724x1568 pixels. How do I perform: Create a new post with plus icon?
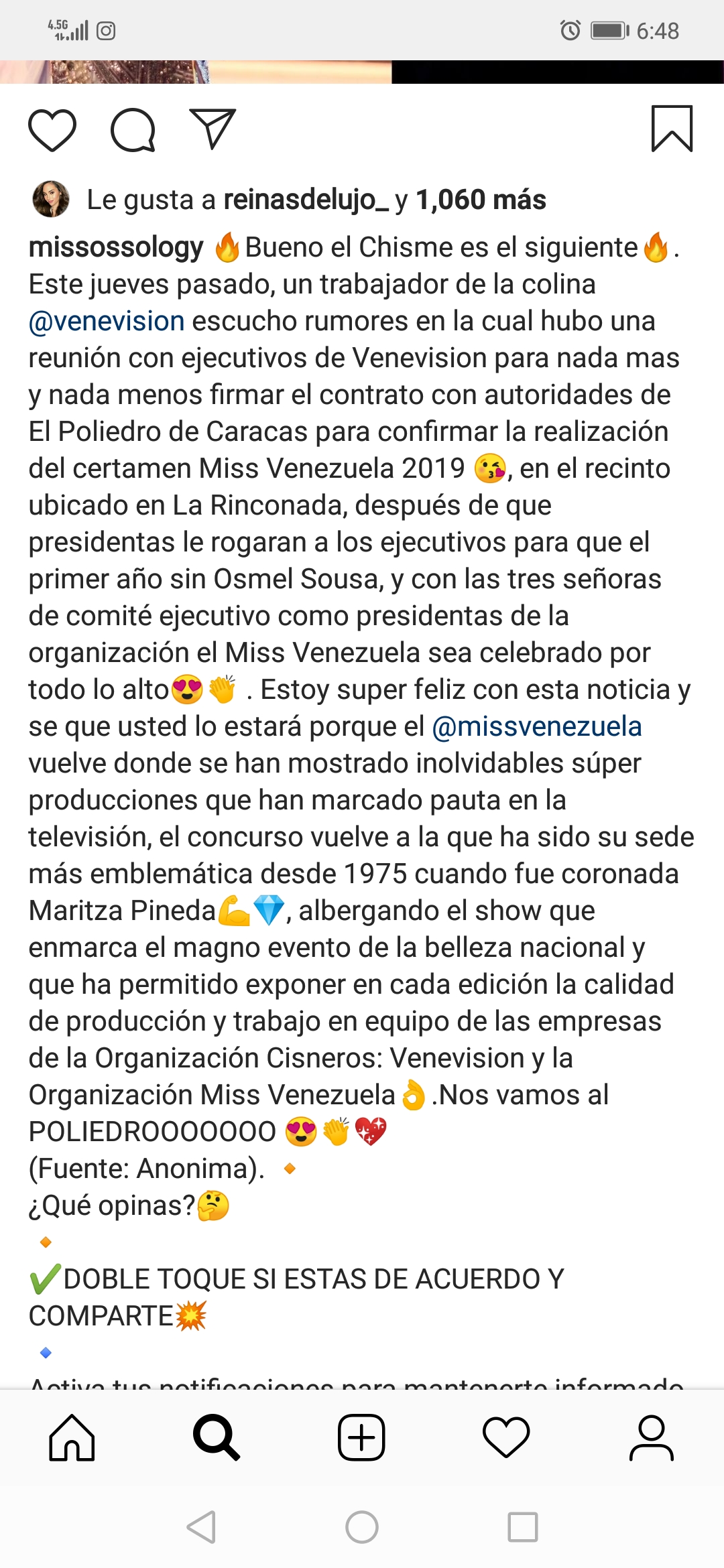click(x=361, y=1437)
